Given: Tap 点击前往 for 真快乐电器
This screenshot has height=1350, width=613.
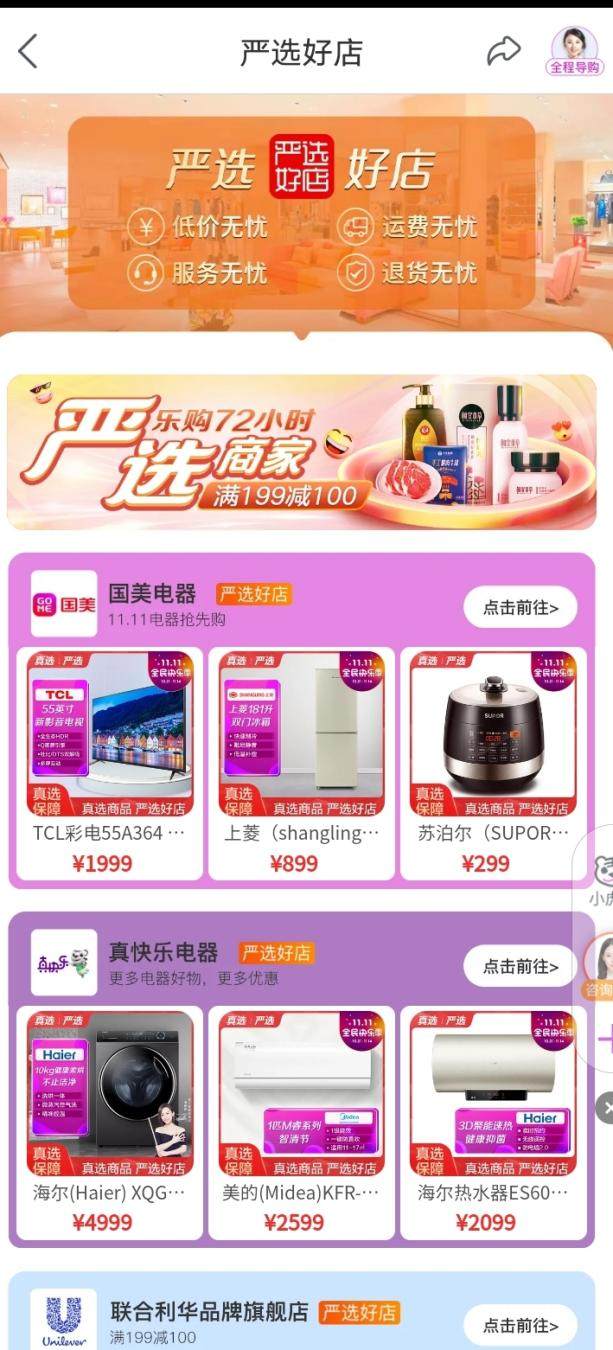Looking at the screenshot, I should [x=520, y=965].
